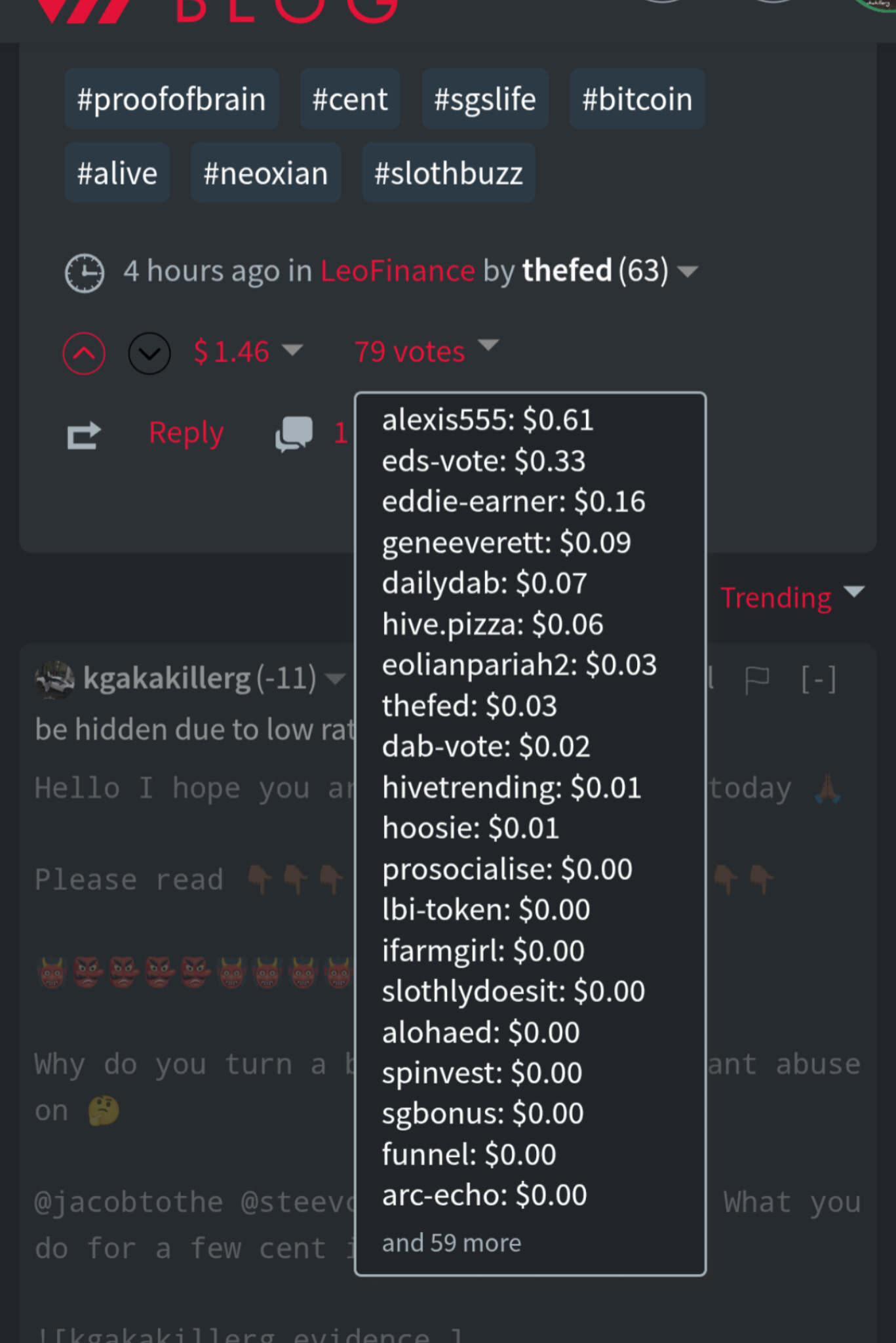The image size is (896, 1343).
Task: Flag kgakakillerg's comment
Action: point(757,679)
